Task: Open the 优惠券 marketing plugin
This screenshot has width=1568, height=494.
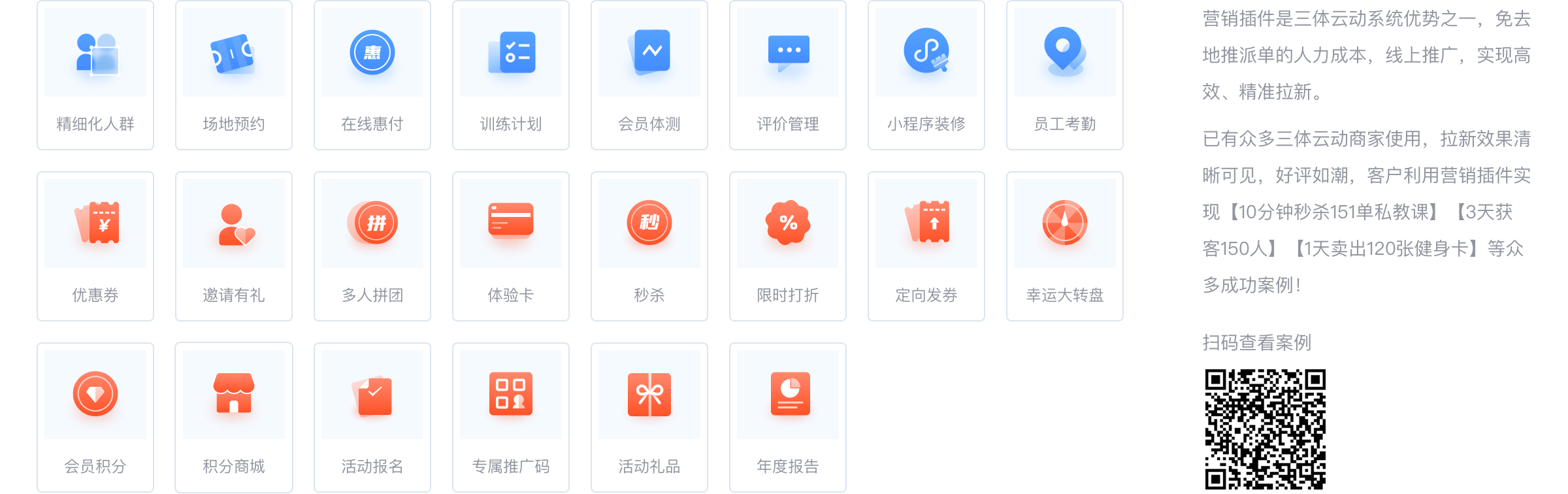Action: 95,246
